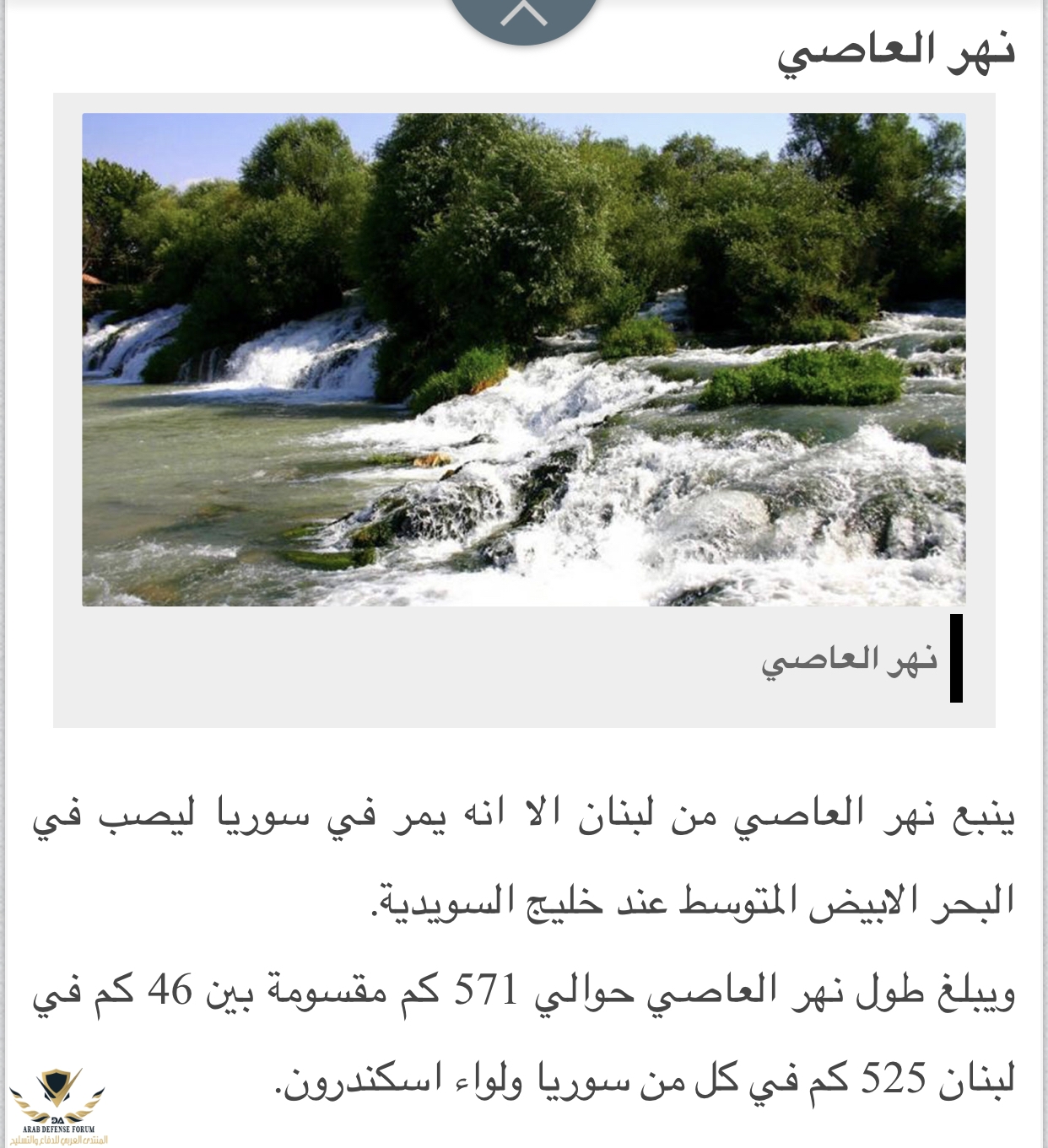Open the نهر العاصي waterfall photo
This screenshot has height=1148, width=1048.
[x=523, y=359]
